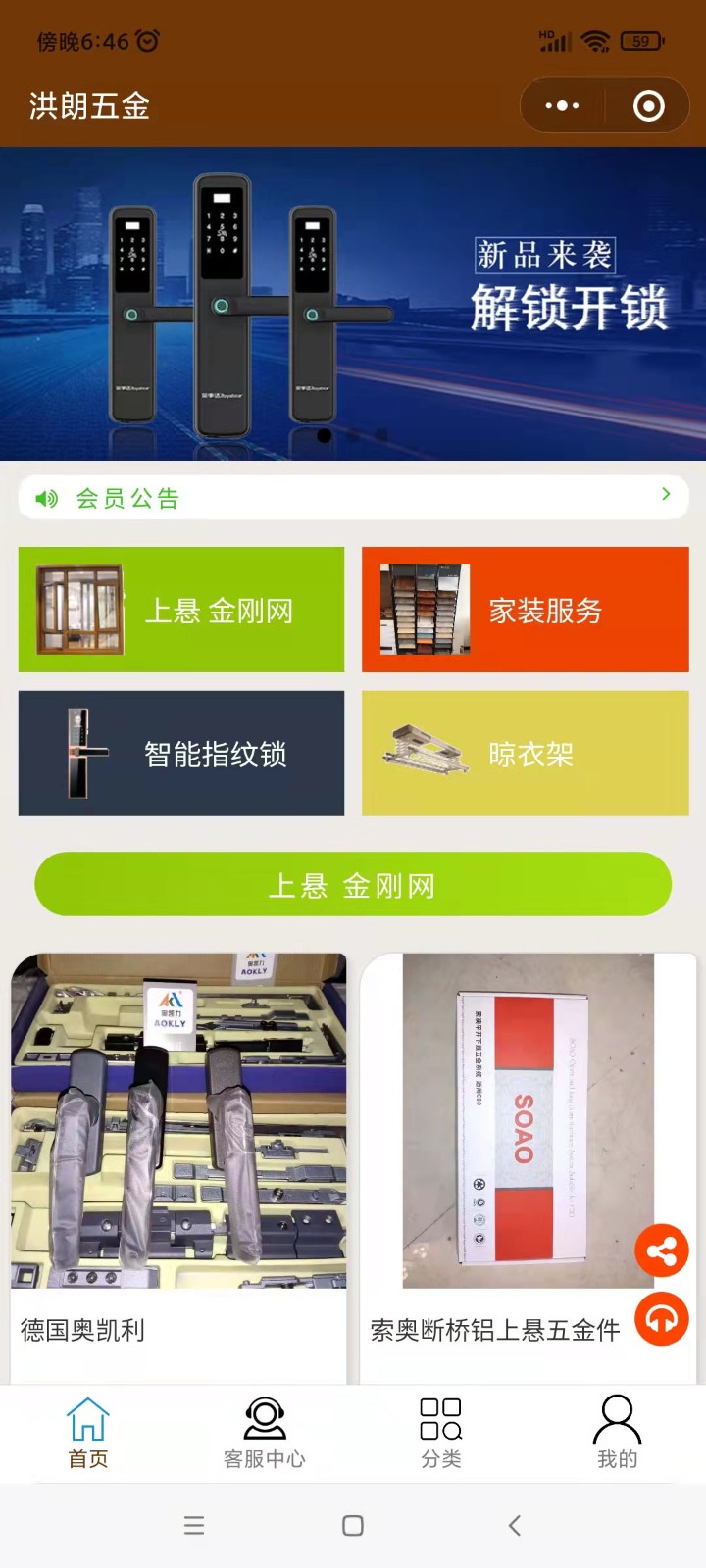Contact support via orange headset button
The height and width of the screenshot is (1568, 706).
[661, 1320]
